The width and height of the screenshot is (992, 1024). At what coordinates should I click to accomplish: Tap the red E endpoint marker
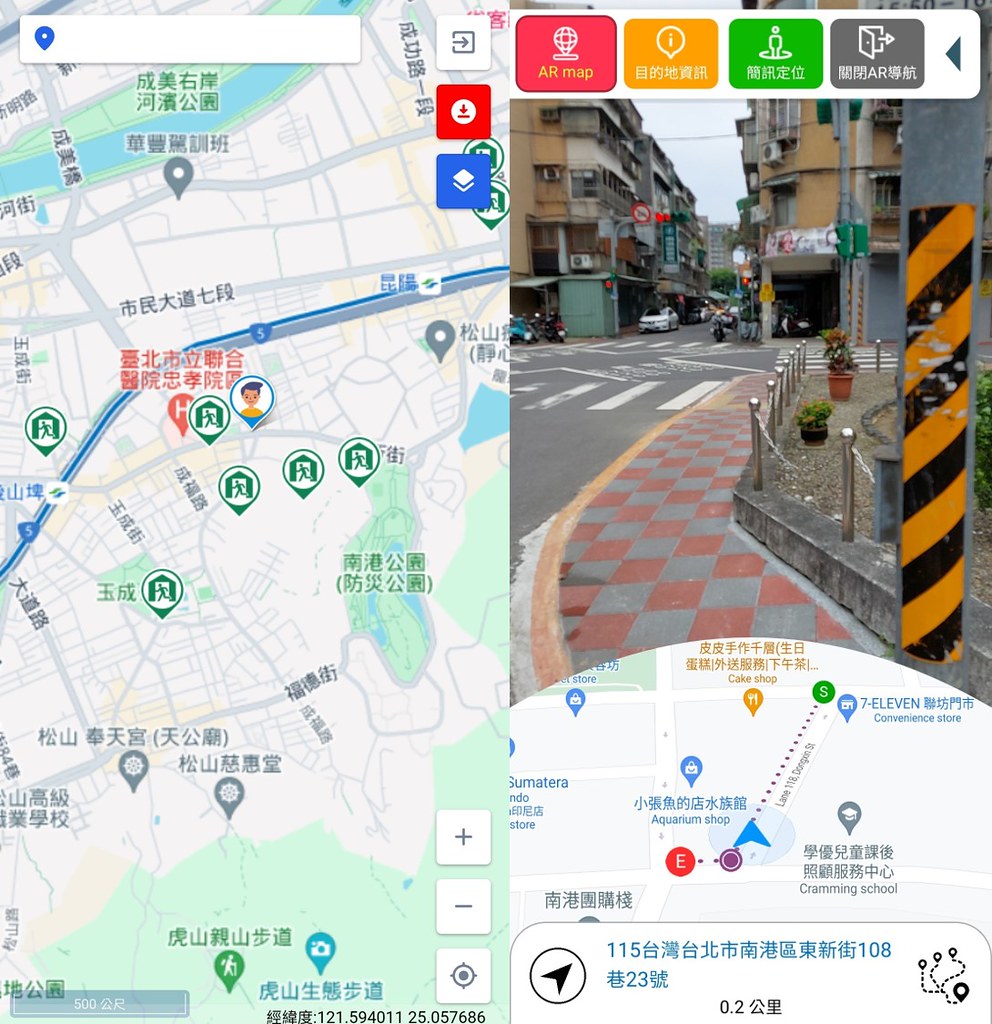[x=681, y=861]
